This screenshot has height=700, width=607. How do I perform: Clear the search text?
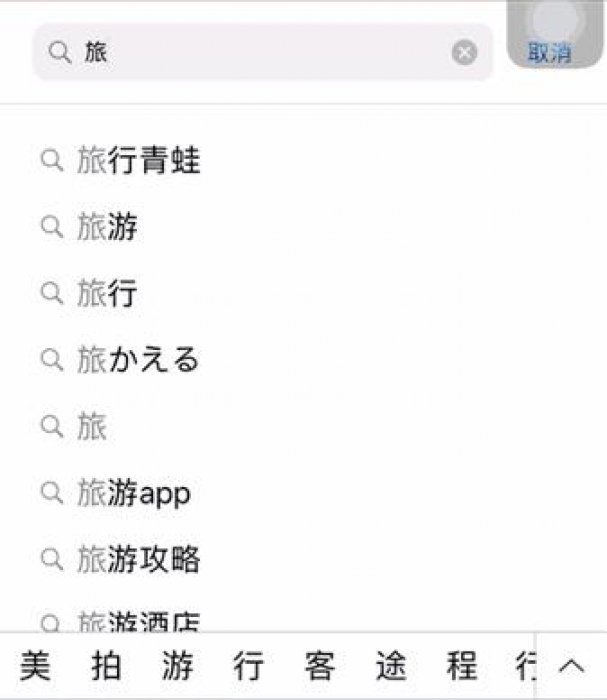tap(464, 52)
